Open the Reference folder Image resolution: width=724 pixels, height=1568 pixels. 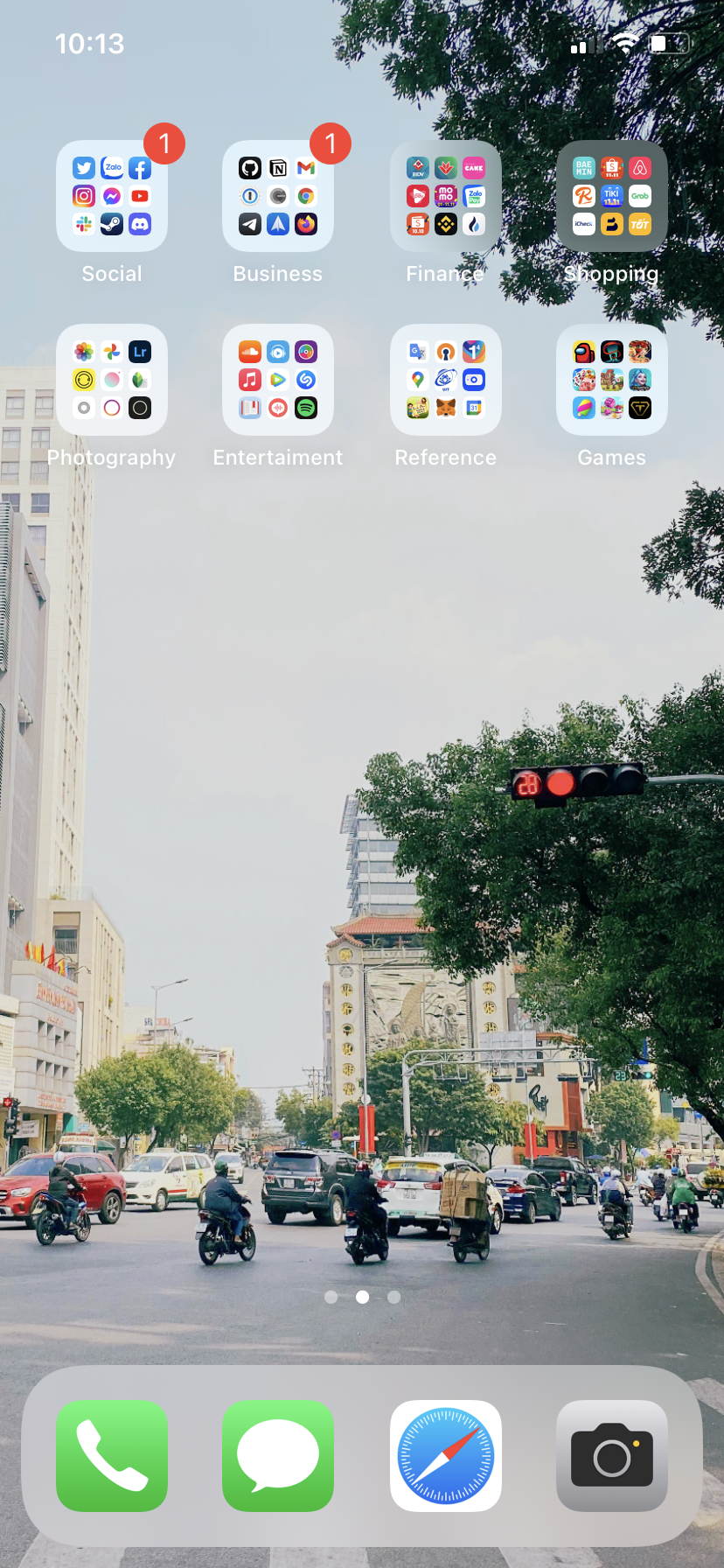(x=446, y=380)
